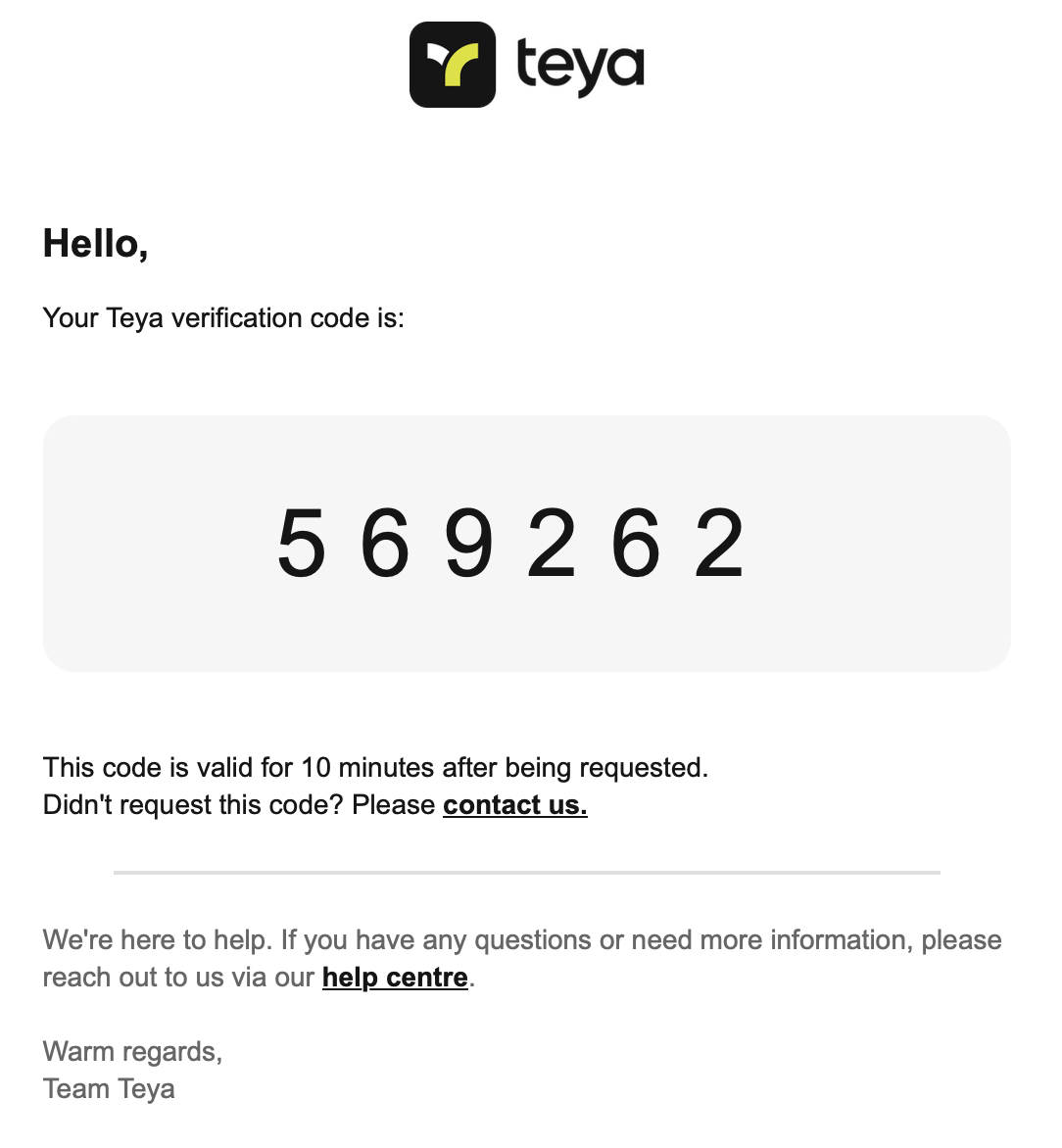Visit the help centre link

pos(395,978)
